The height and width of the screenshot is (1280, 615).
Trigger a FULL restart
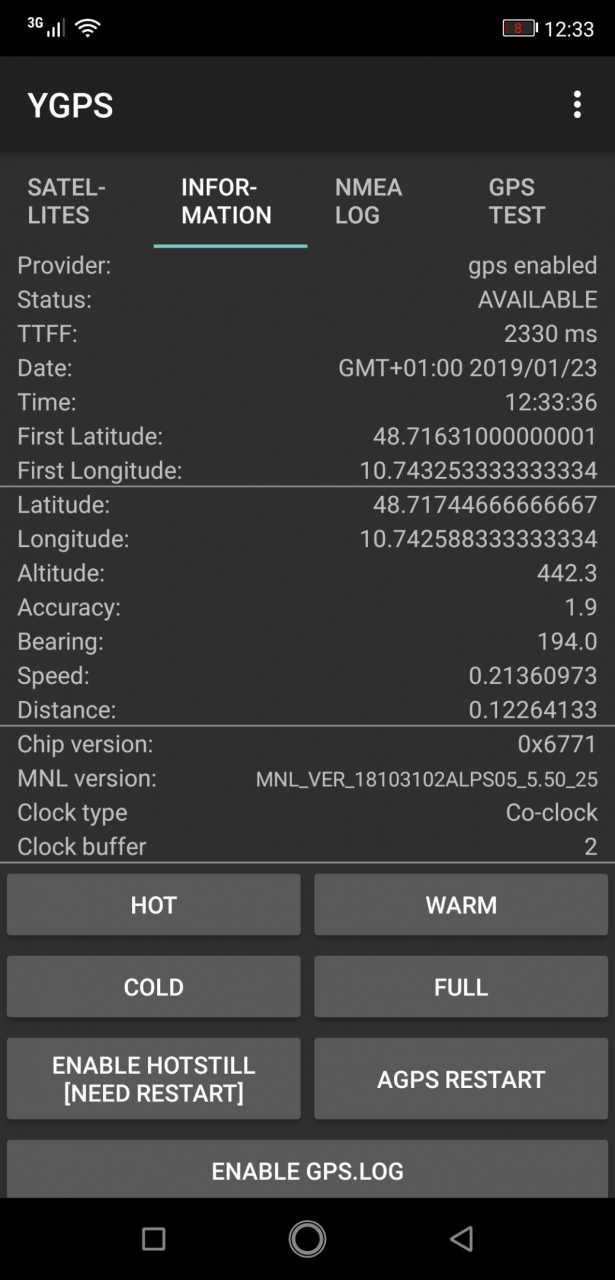461,987
